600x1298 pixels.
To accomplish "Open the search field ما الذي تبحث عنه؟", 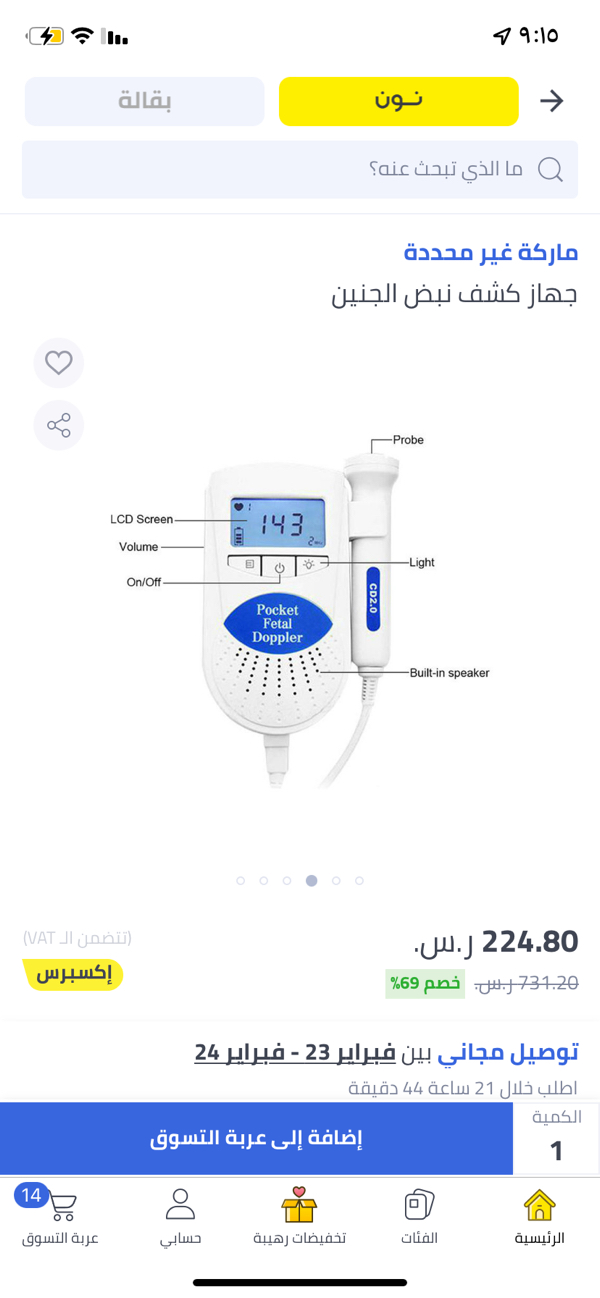I will click(300, 169).
